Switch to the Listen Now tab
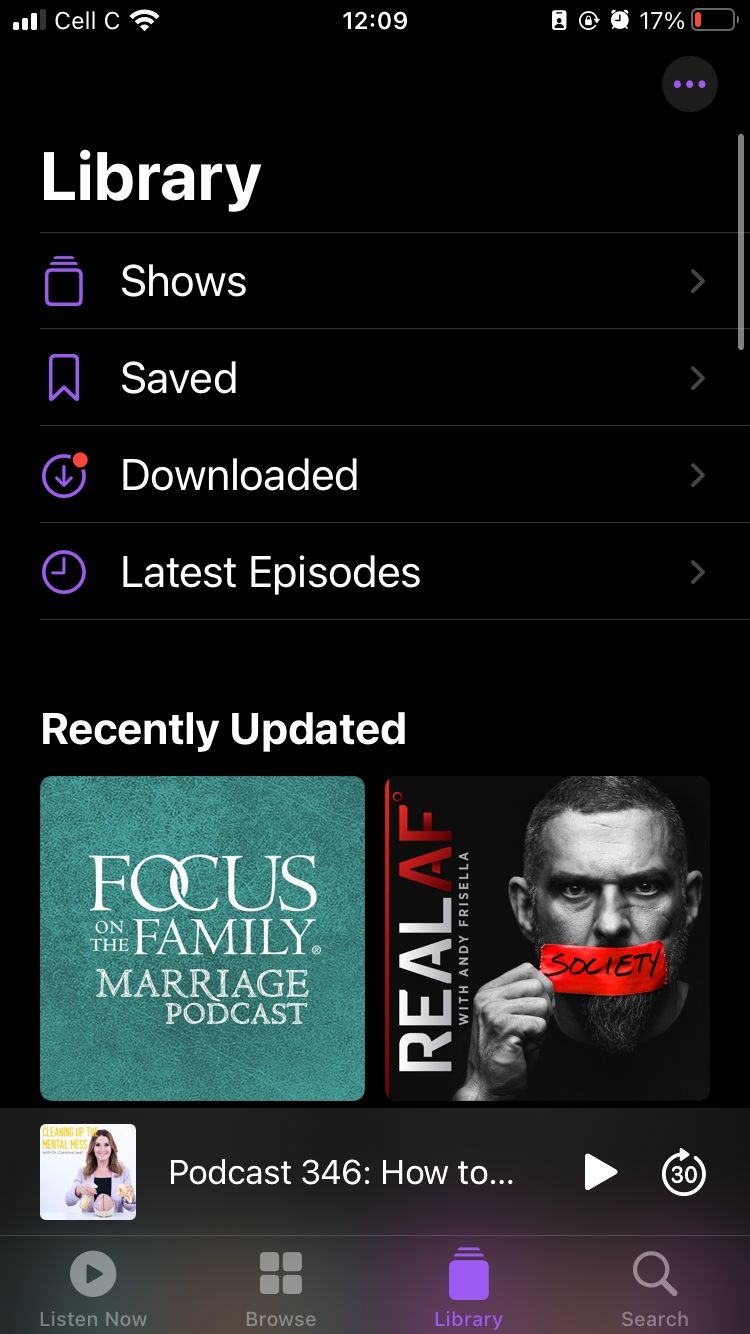Image resolution: width=750 pixels, height=1334 pixels. tap(93, 1288)
